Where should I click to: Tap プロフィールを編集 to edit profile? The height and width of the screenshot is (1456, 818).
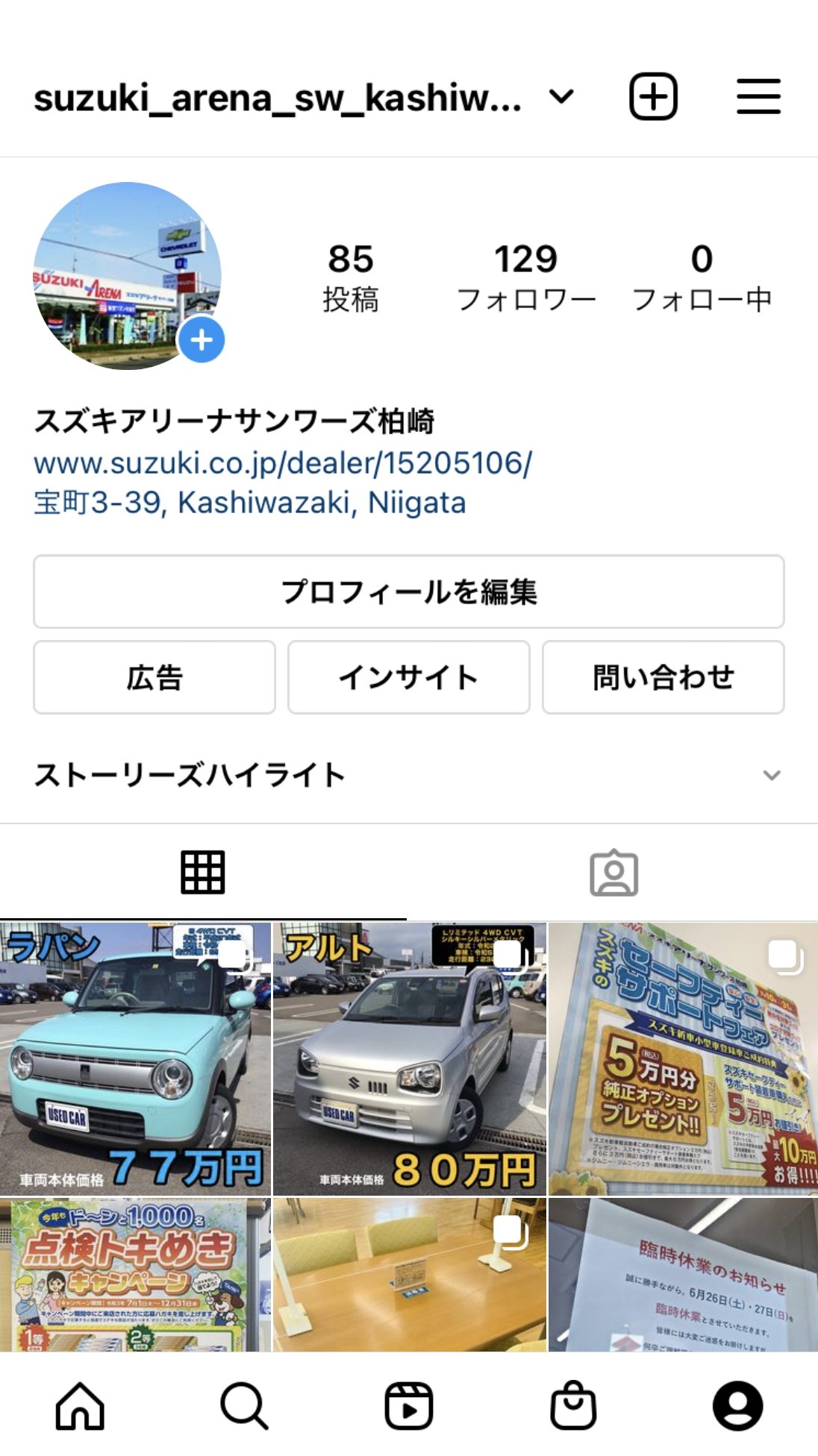(409, 591)
